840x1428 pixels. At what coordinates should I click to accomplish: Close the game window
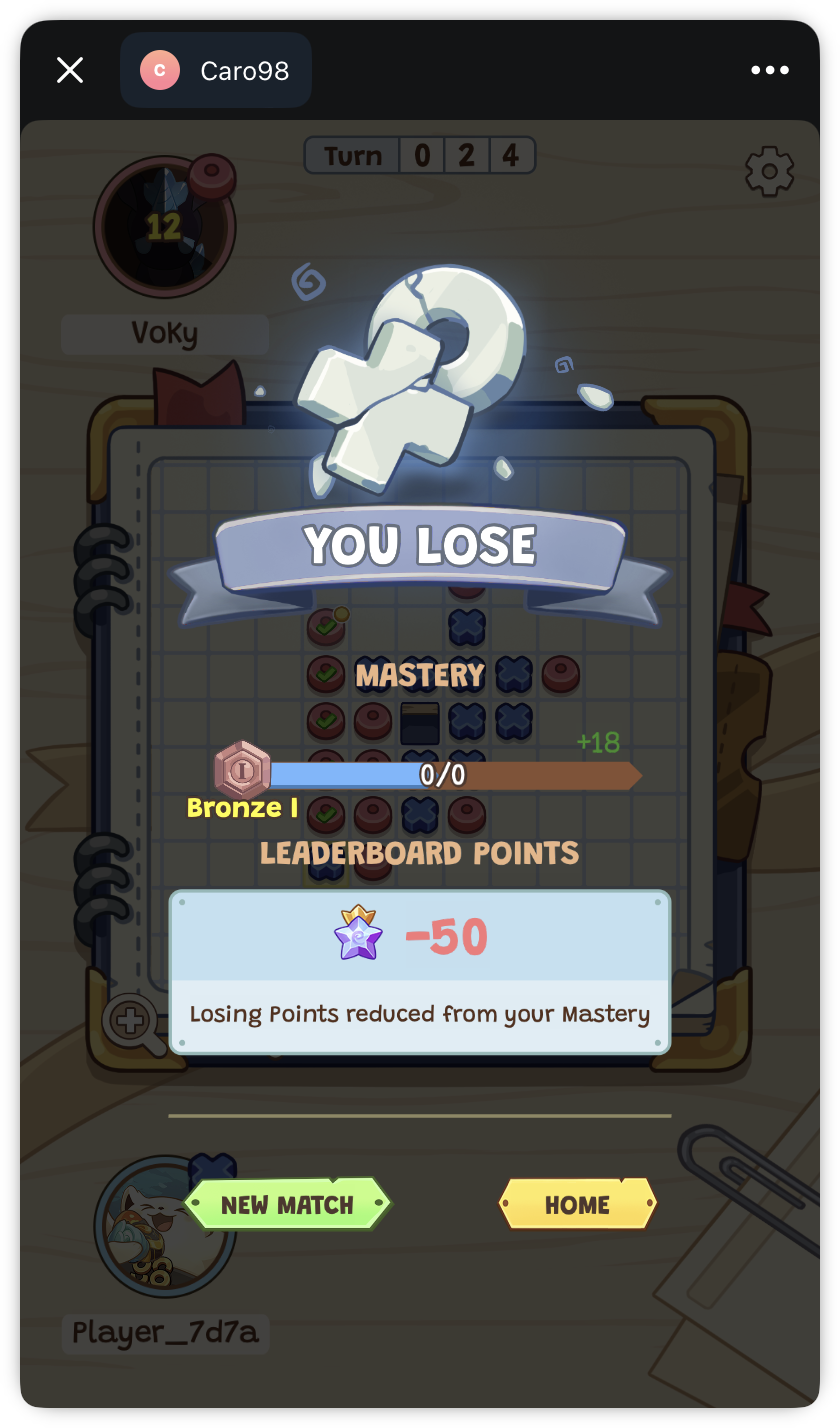pos(70,70)
